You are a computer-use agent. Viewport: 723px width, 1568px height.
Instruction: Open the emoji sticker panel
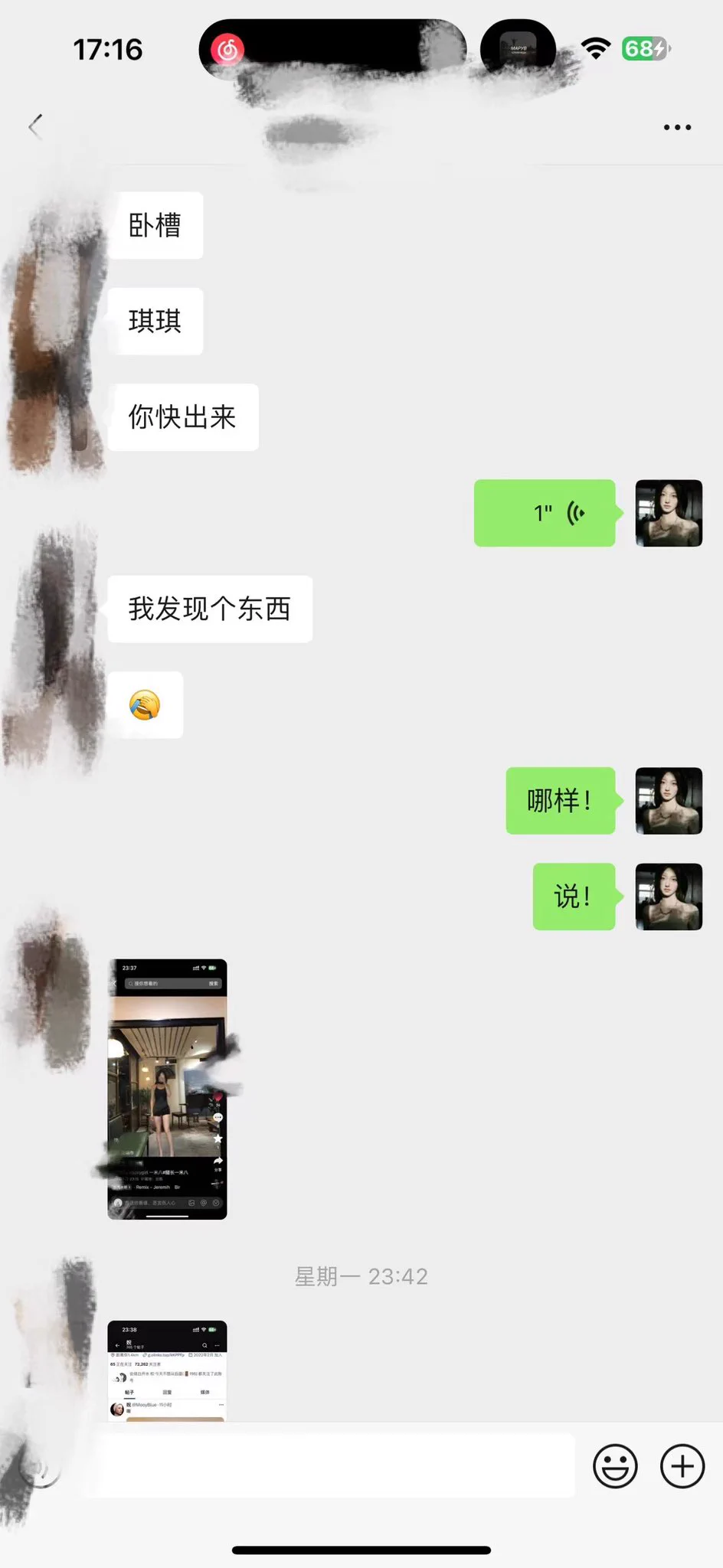[x=615, y=1466]
